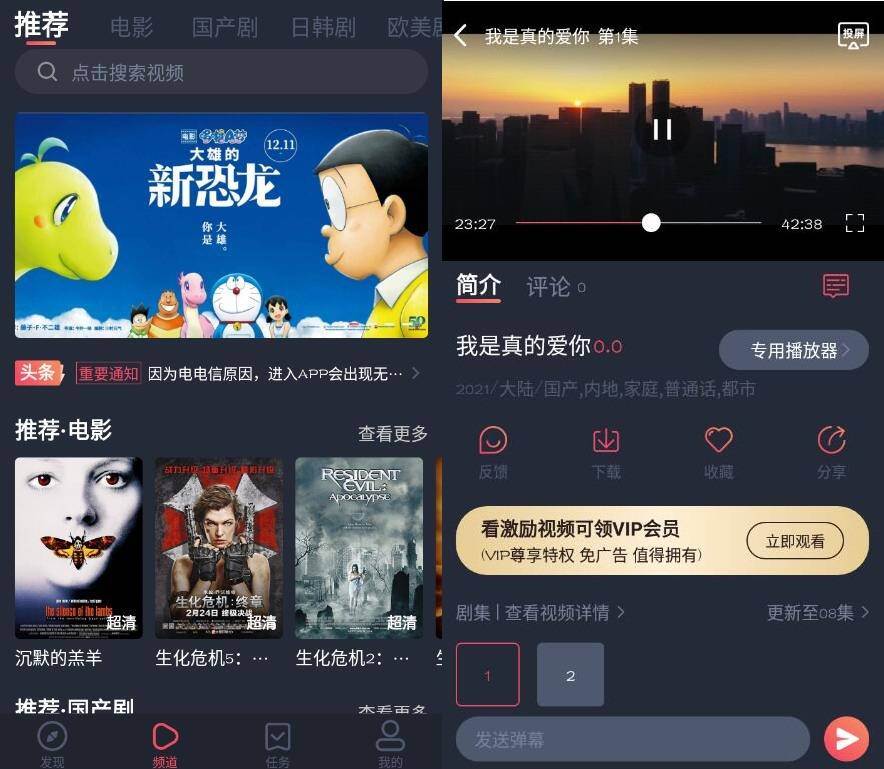The image size is (884, 769).
Task: Switch to the 电影 top tab
Action: coord(132,27)
